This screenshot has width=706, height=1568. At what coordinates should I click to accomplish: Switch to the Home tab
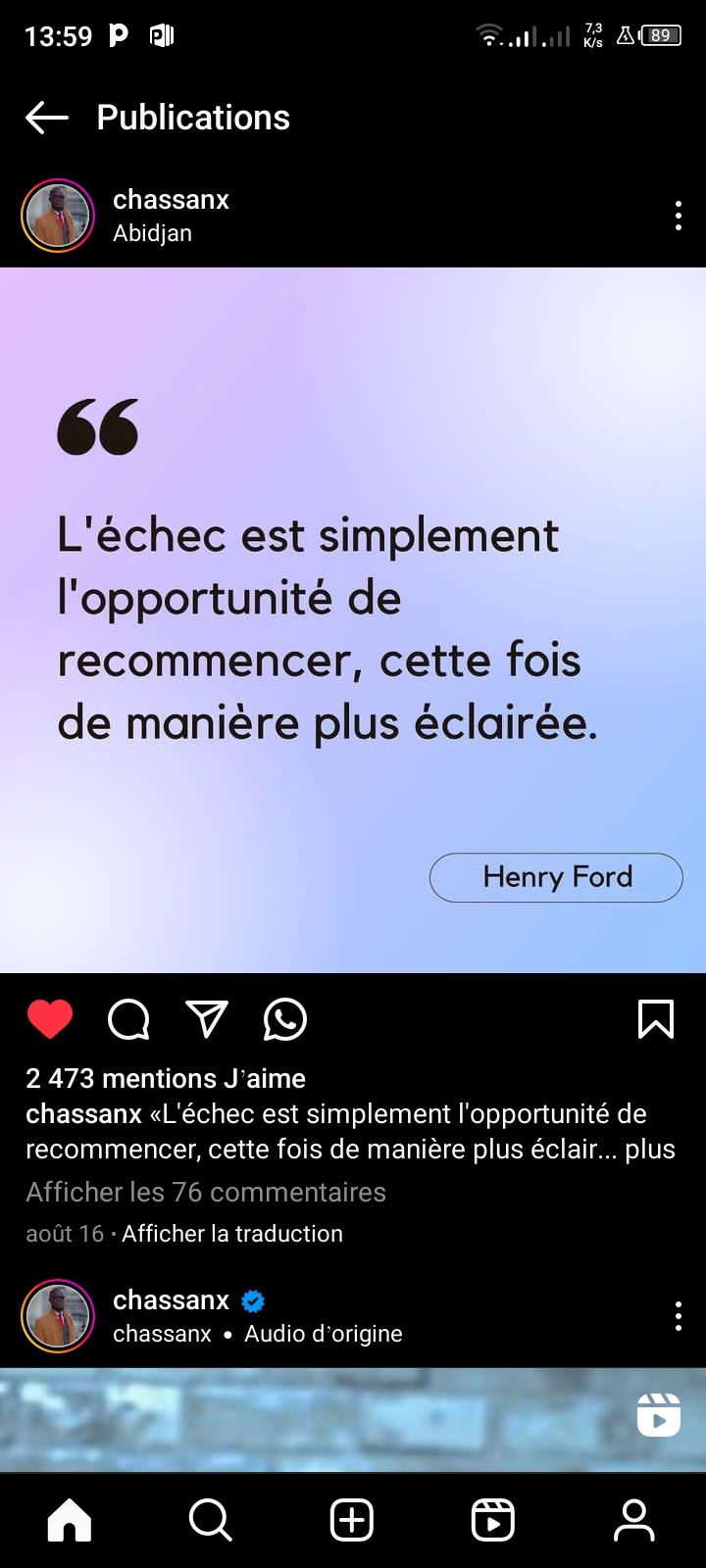pyautogui.click(x=70, y=1521)
